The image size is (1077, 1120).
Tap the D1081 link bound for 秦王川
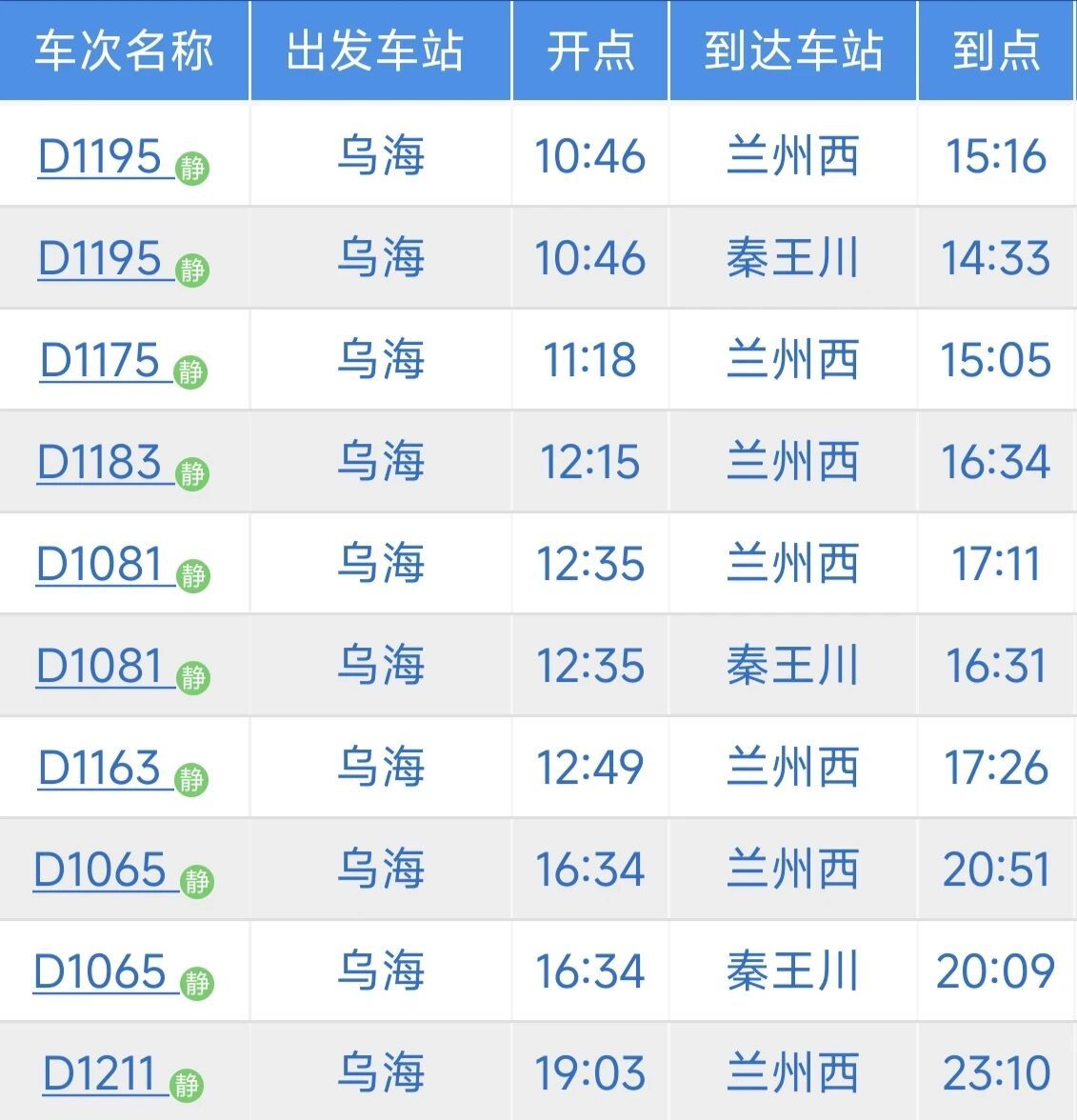click(100, 666)
